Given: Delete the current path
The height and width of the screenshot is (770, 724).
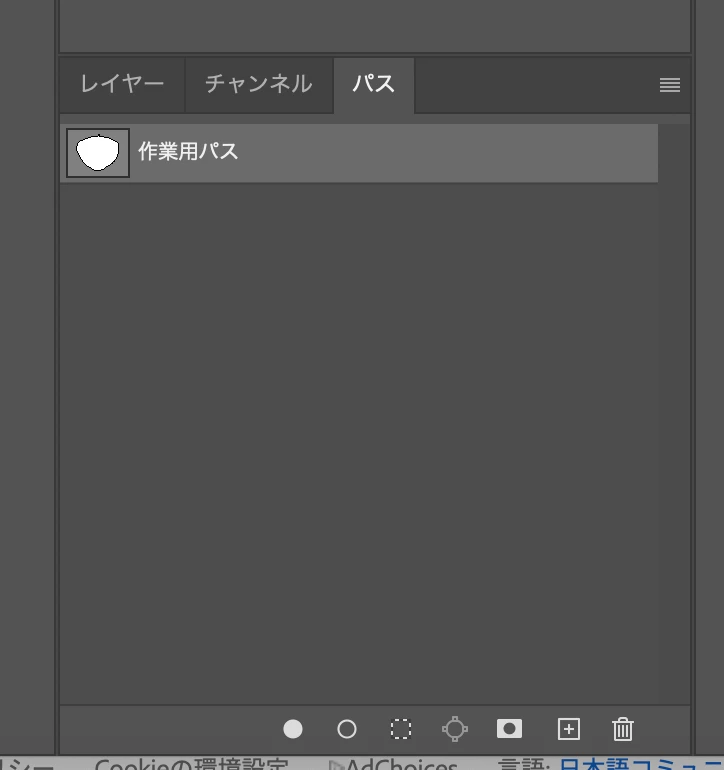Looking at the screenshot, I should coord(623,729).
